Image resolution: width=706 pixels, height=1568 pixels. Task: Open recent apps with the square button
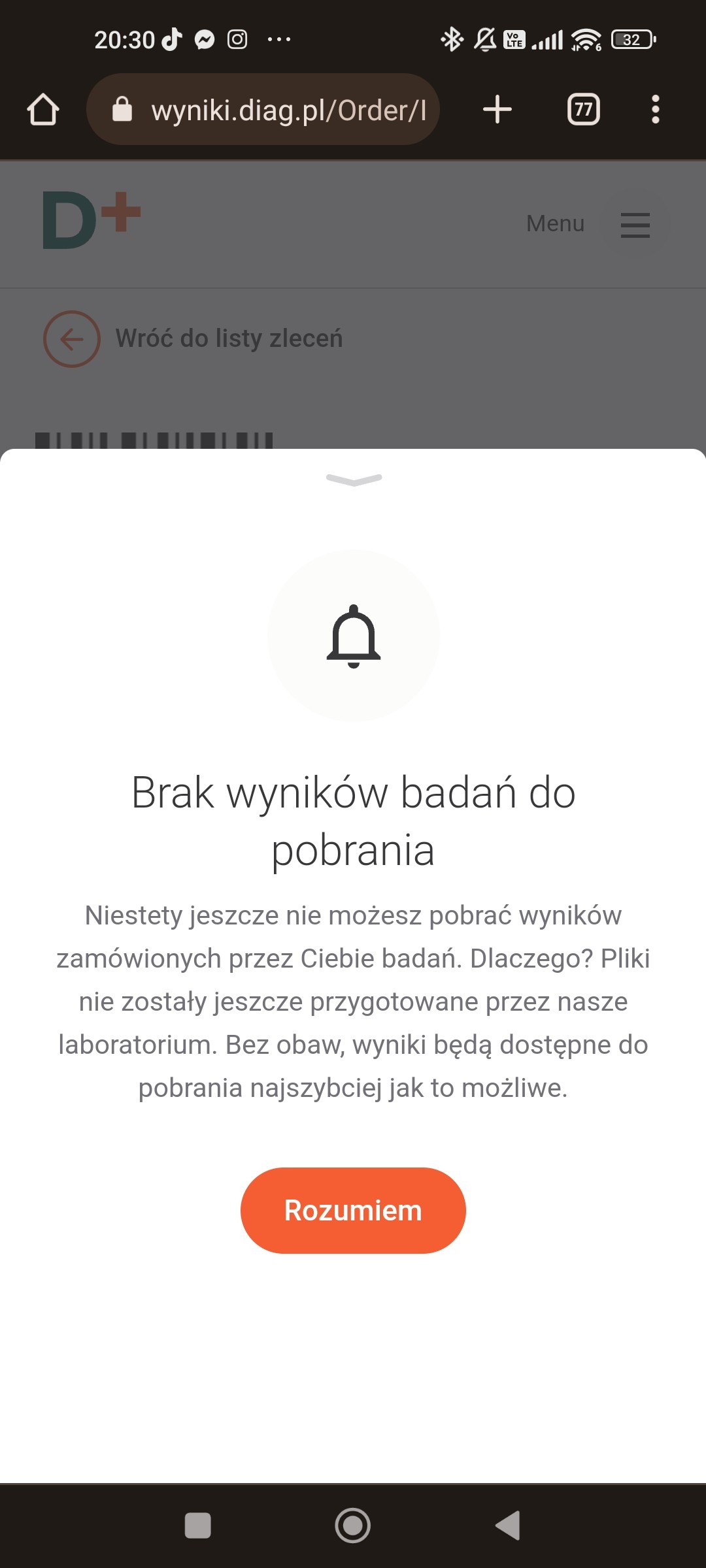click(198, 1526)
